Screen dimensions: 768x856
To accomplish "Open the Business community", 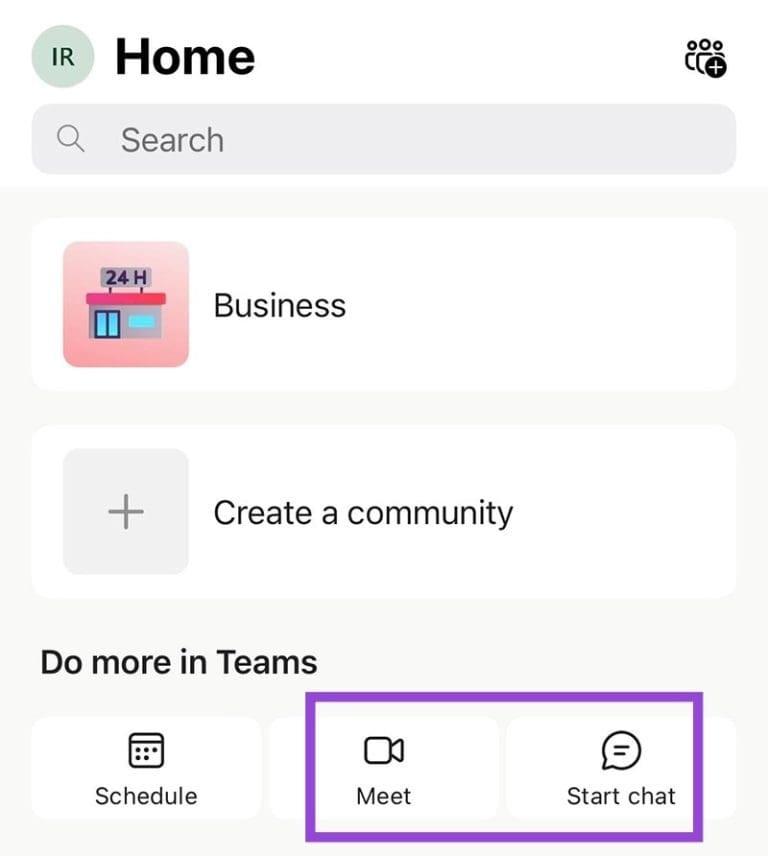I will [384, 304].
